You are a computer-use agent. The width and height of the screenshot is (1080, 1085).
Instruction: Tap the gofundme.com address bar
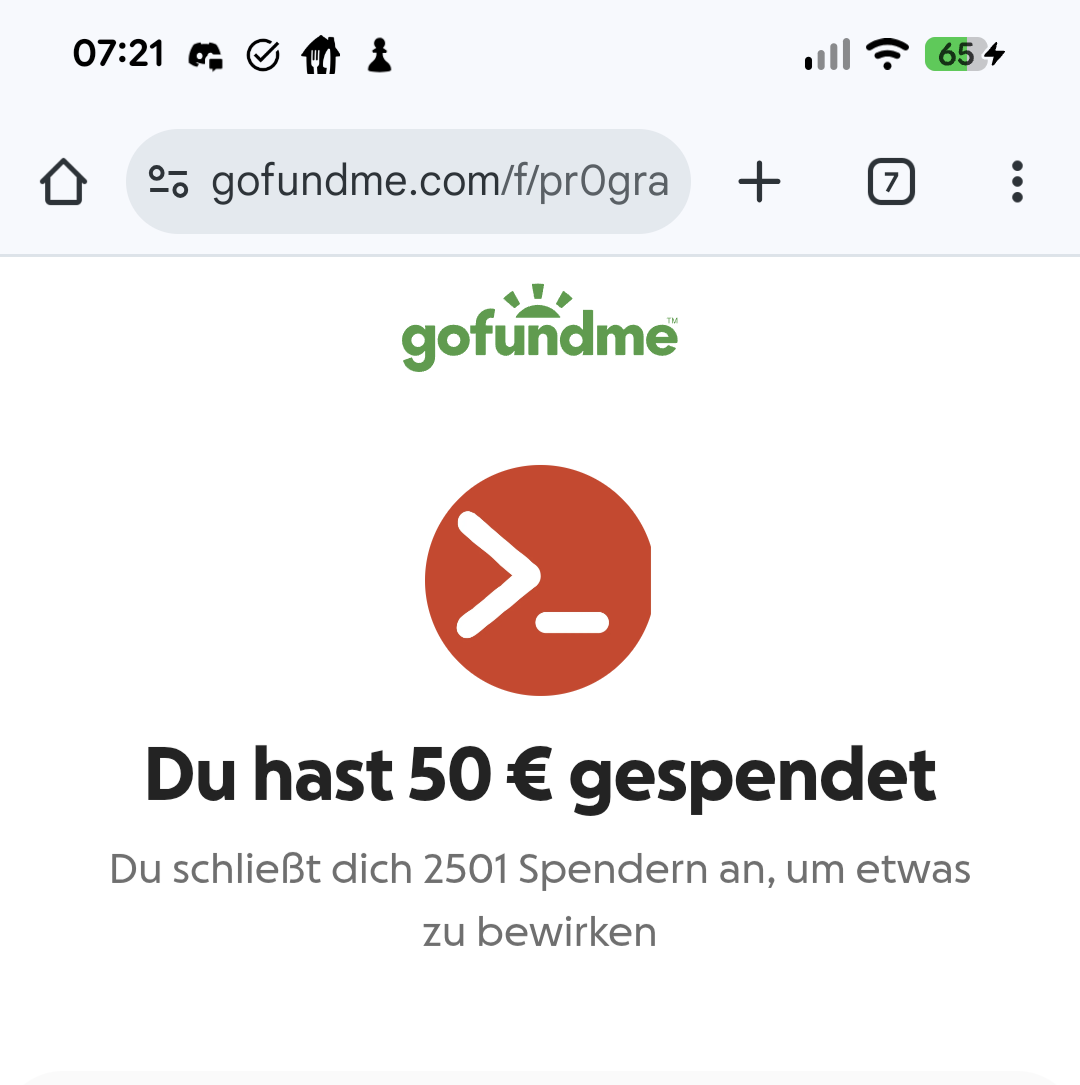(440, 182)
